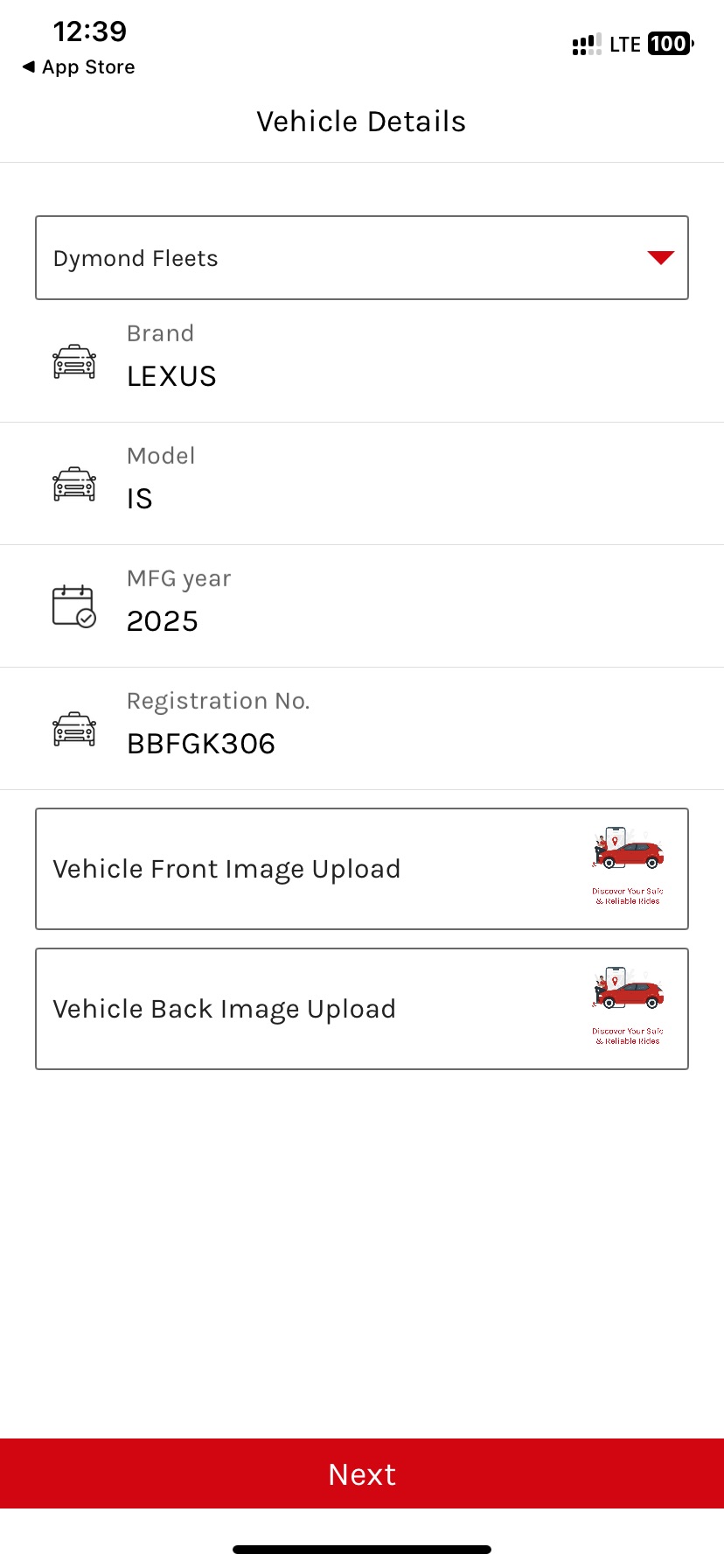Upload the vehicle front image
Viewport: 724px width, 1568px height.
click(x=362, y=869)
